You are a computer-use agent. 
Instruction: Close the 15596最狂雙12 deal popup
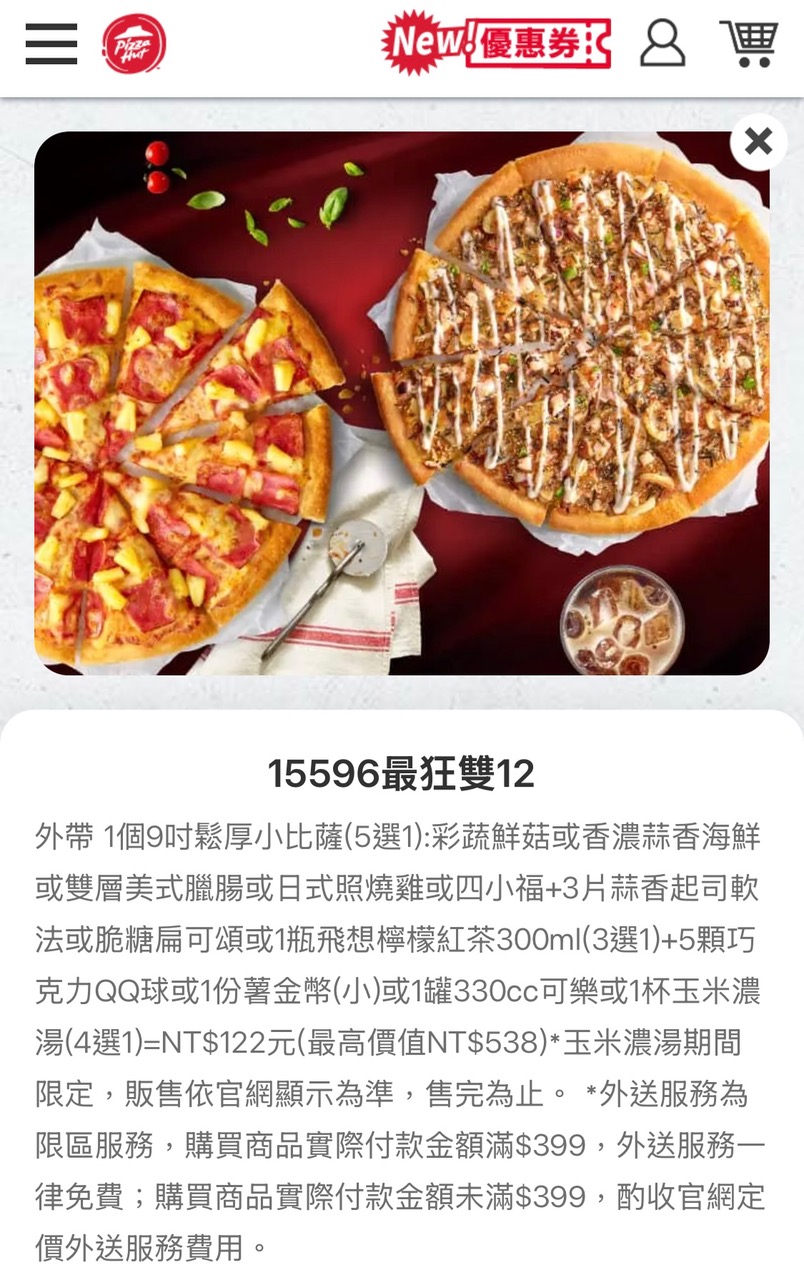click(x=758, y=142)
